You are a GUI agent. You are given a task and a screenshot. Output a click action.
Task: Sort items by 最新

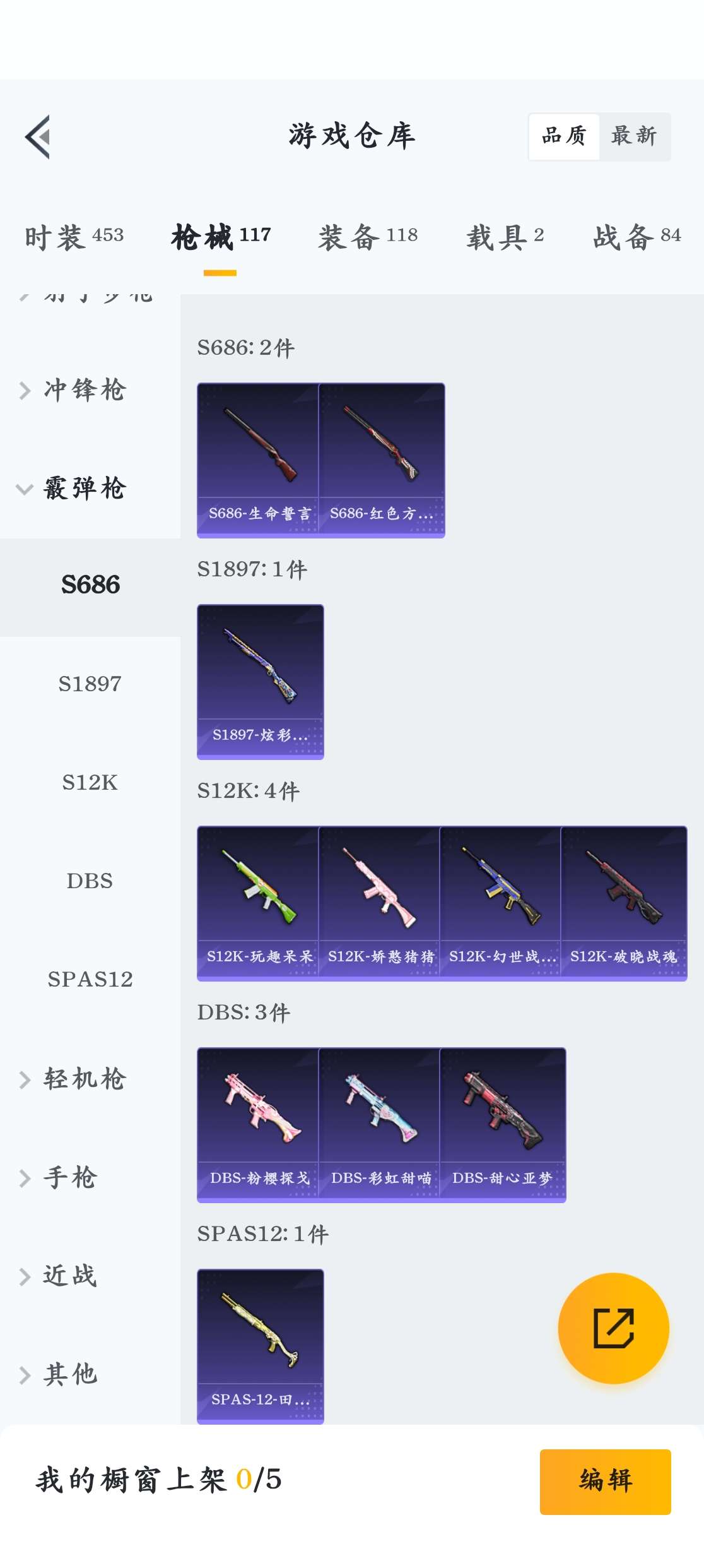[634, 136]
